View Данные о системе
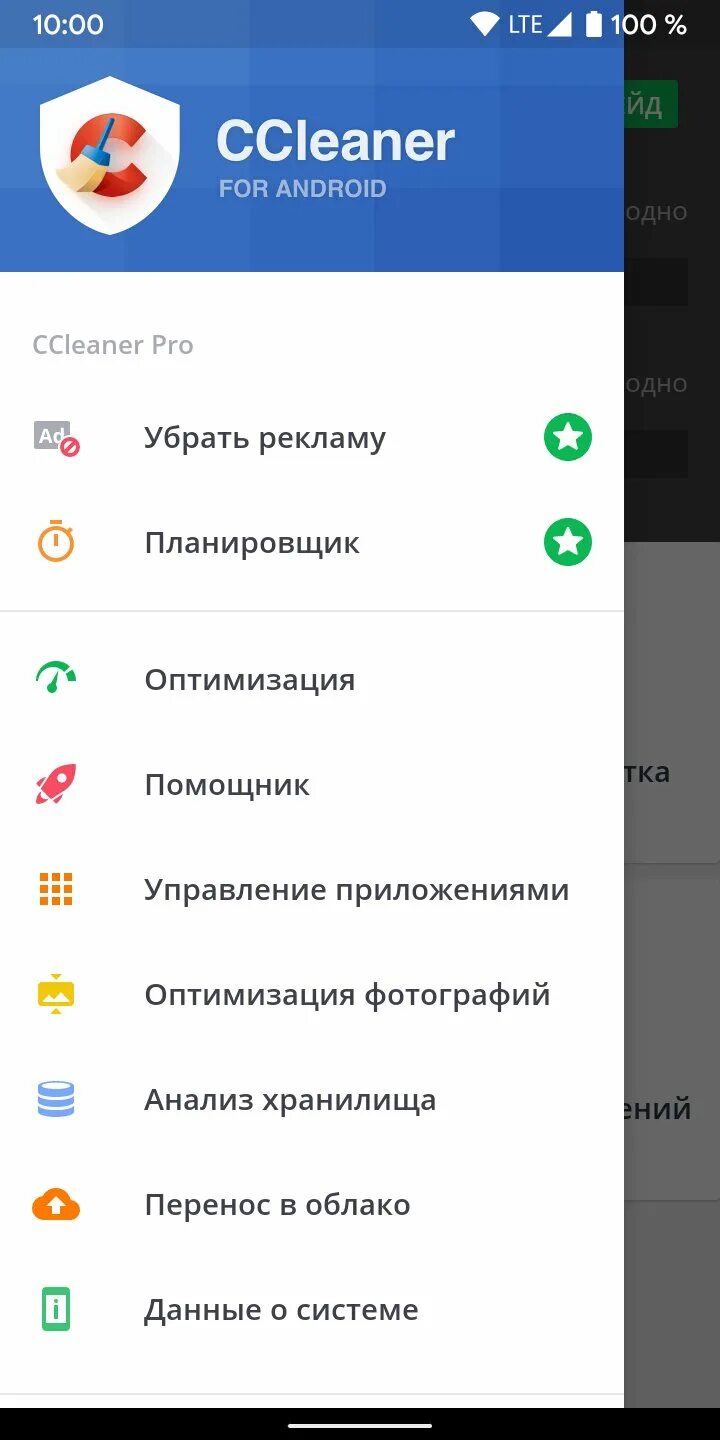The image size is (720, 1440). coord(281,1310)
